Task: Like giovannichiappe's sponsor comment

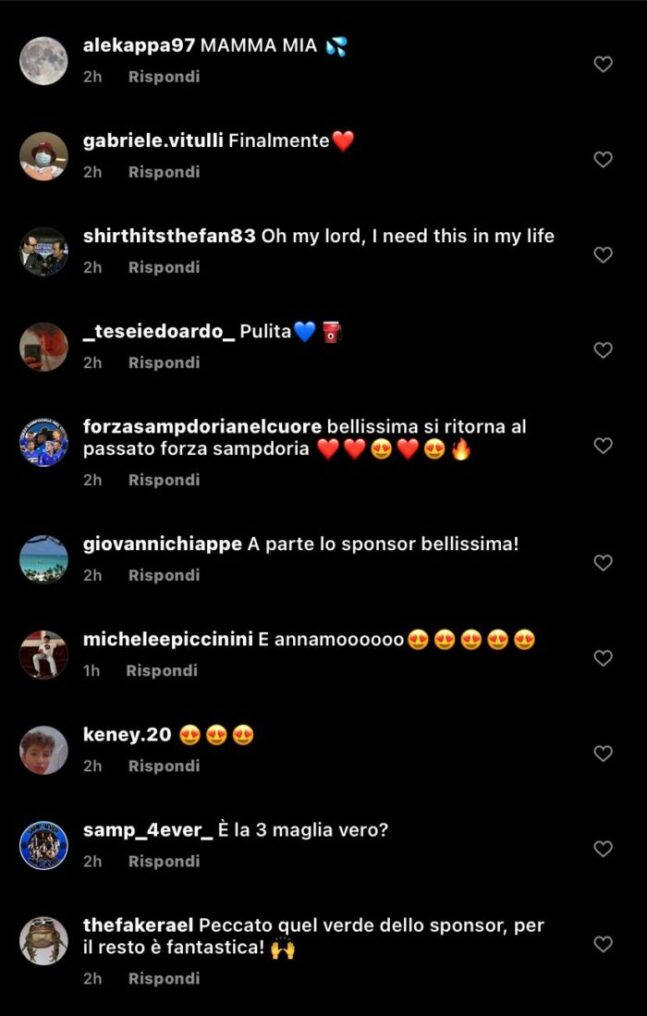Action: coord(603,563)
